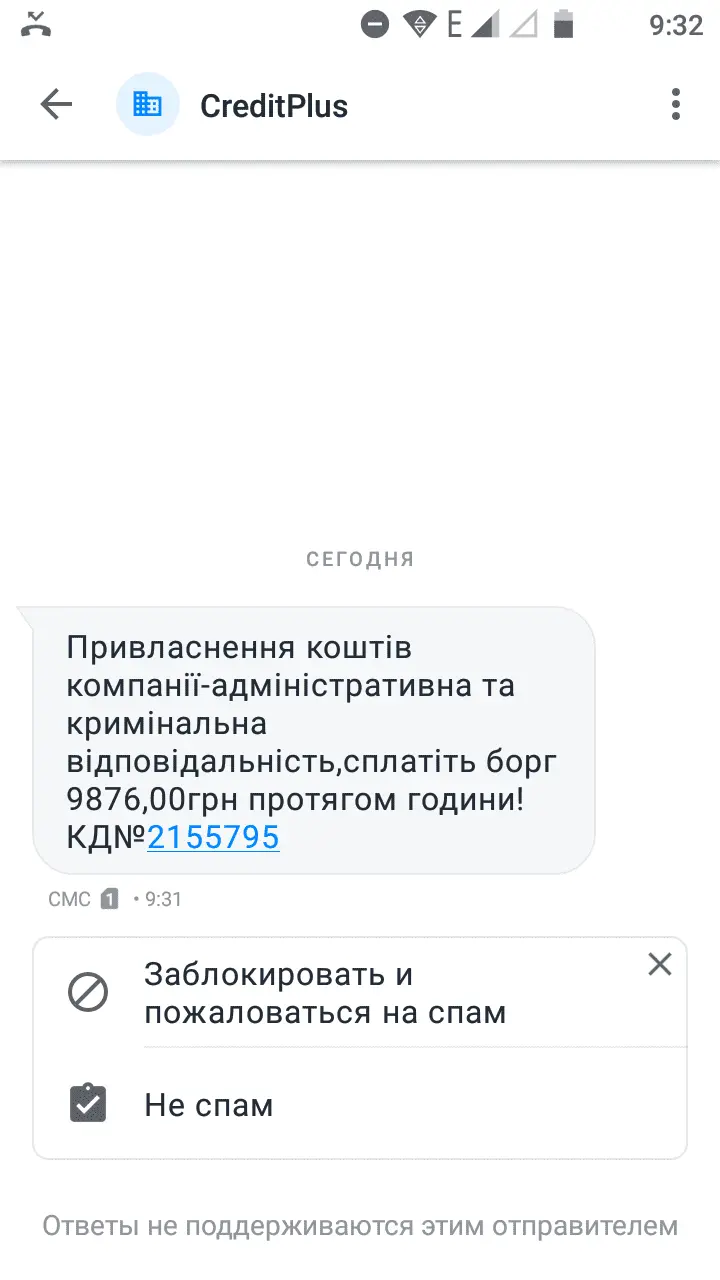Open the overflow menu

pos(676,105)
